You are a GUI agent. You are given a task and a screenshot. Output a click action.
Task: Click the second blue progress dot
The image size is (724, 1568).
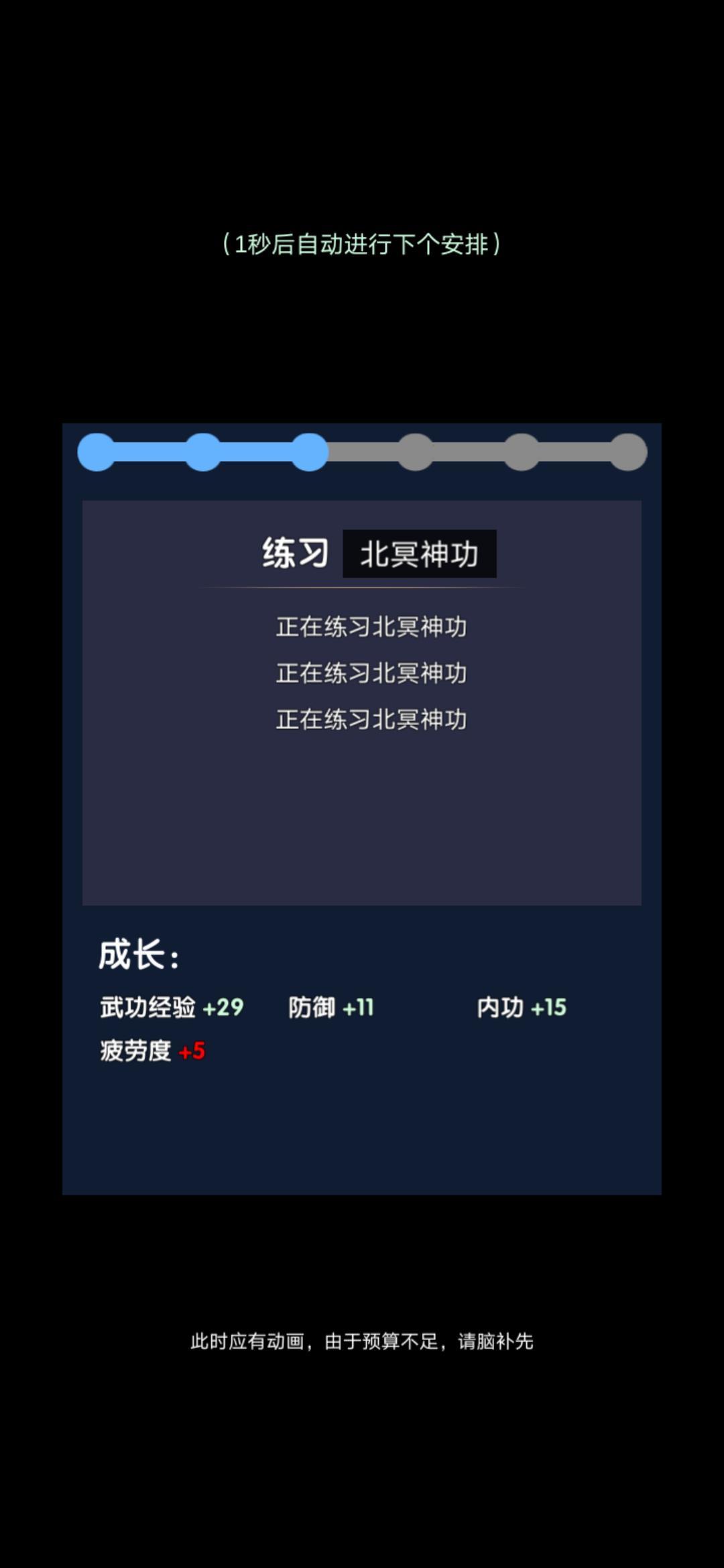pyautogui.click(x=203, y=452)
